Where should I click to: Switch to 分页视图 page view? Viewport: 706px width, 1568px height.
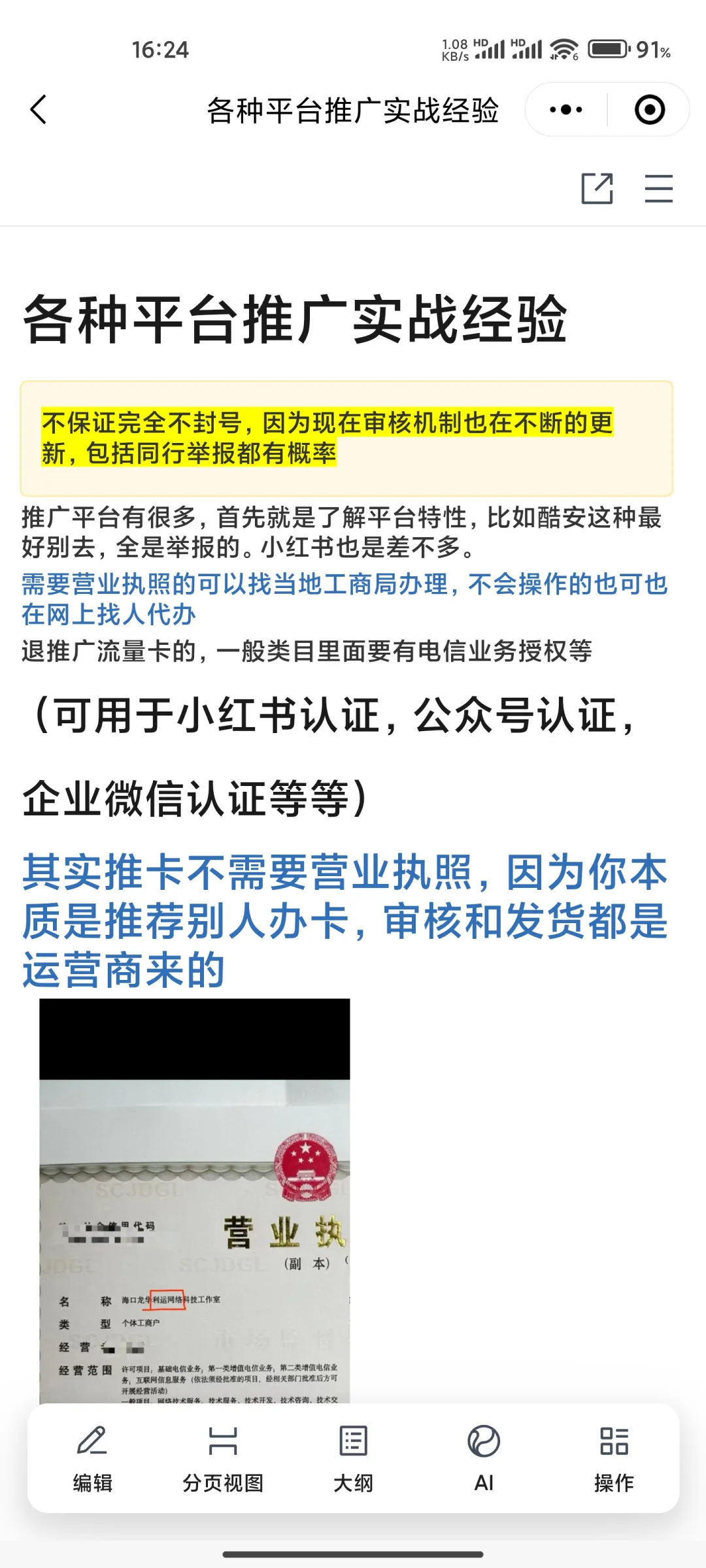point(223,1458)
